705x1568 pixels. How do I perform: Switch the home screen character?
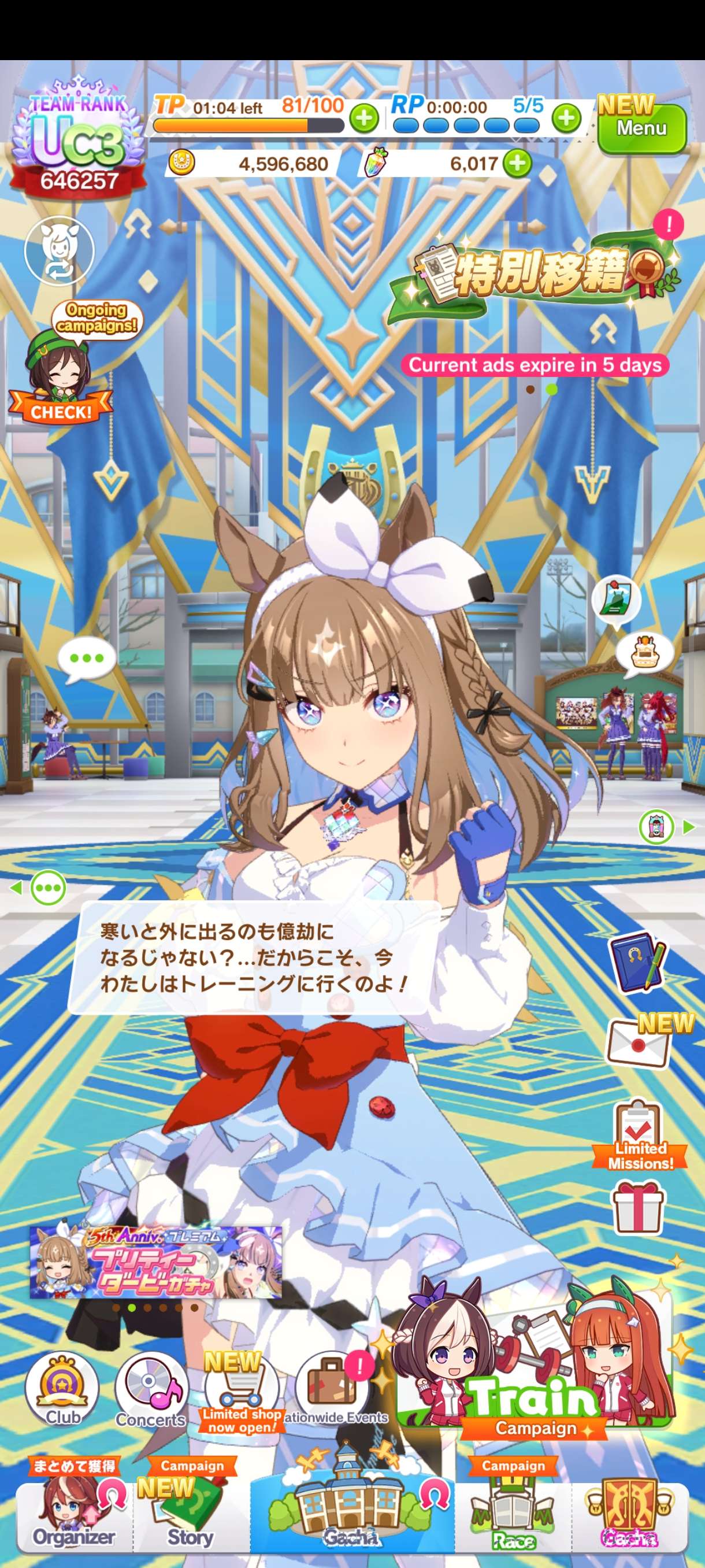(59, 250)
